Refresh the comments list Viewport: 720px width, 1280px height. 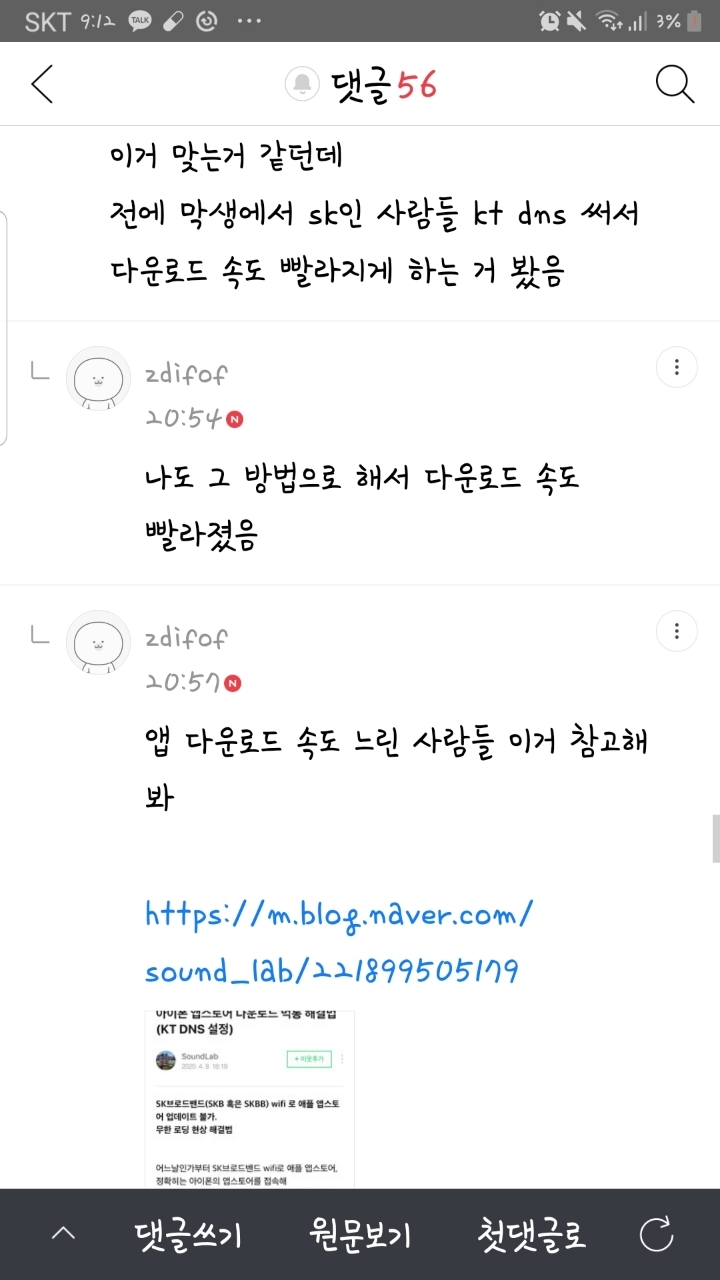coord(657,1235)
